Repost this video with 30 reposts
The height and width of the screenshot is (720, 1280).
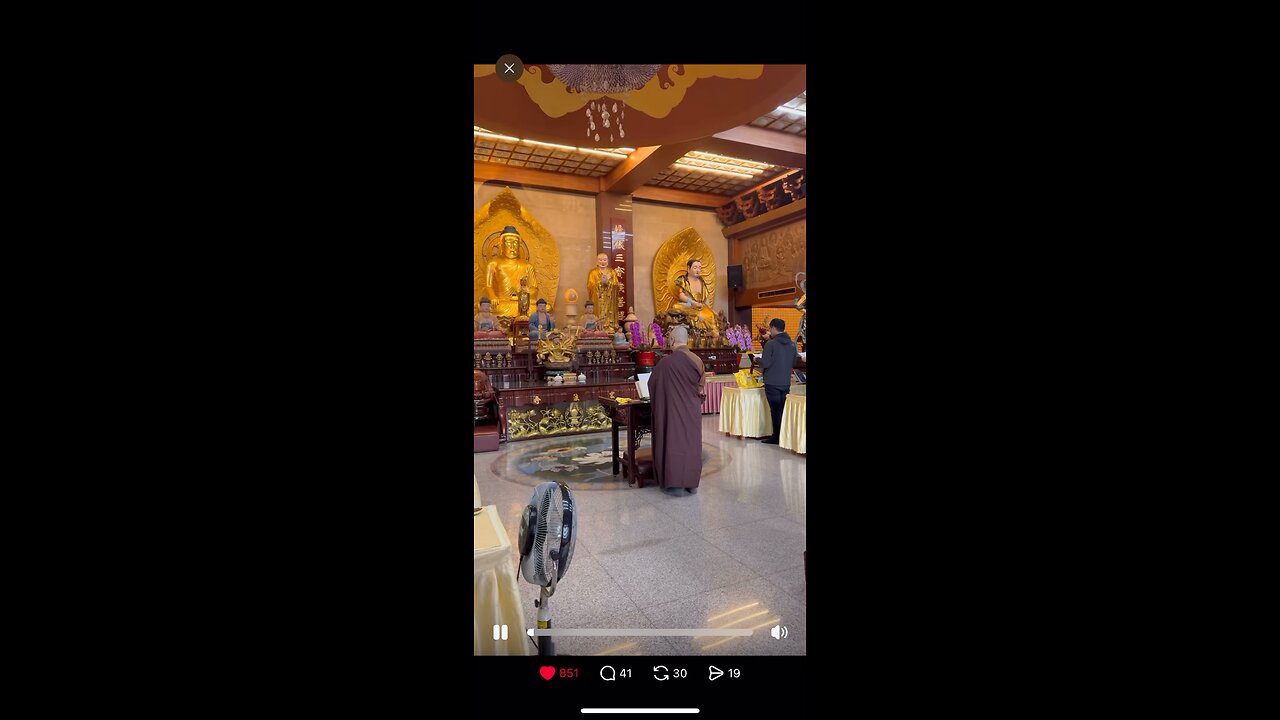click(x=661, y=673)
